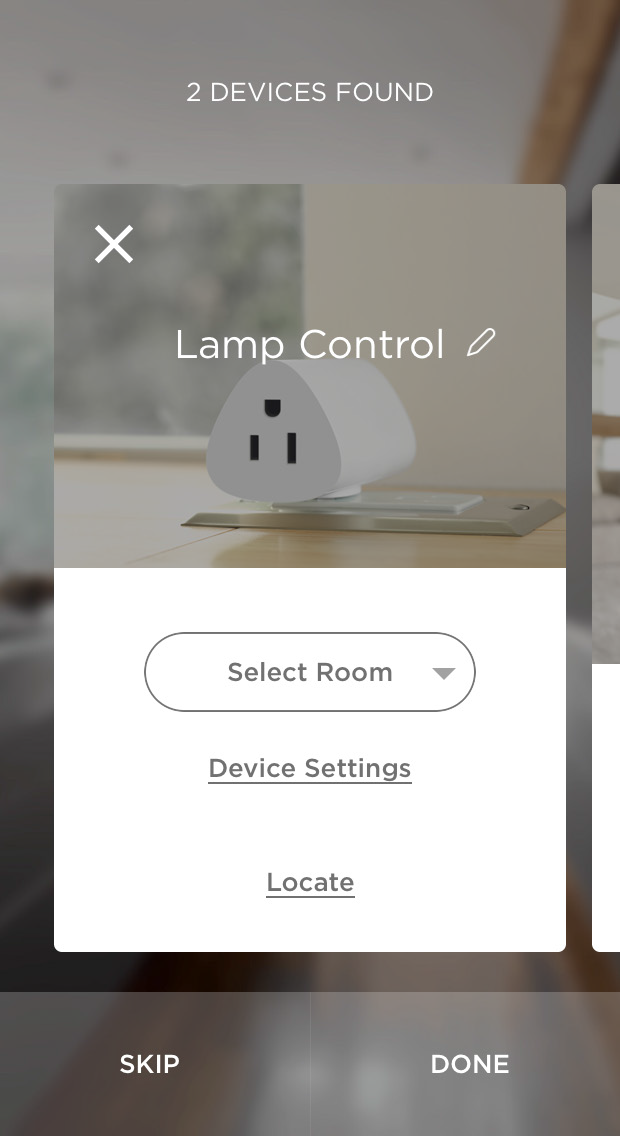
Task: Tap Locate to identify the device
Action: (x=310, y=882)
